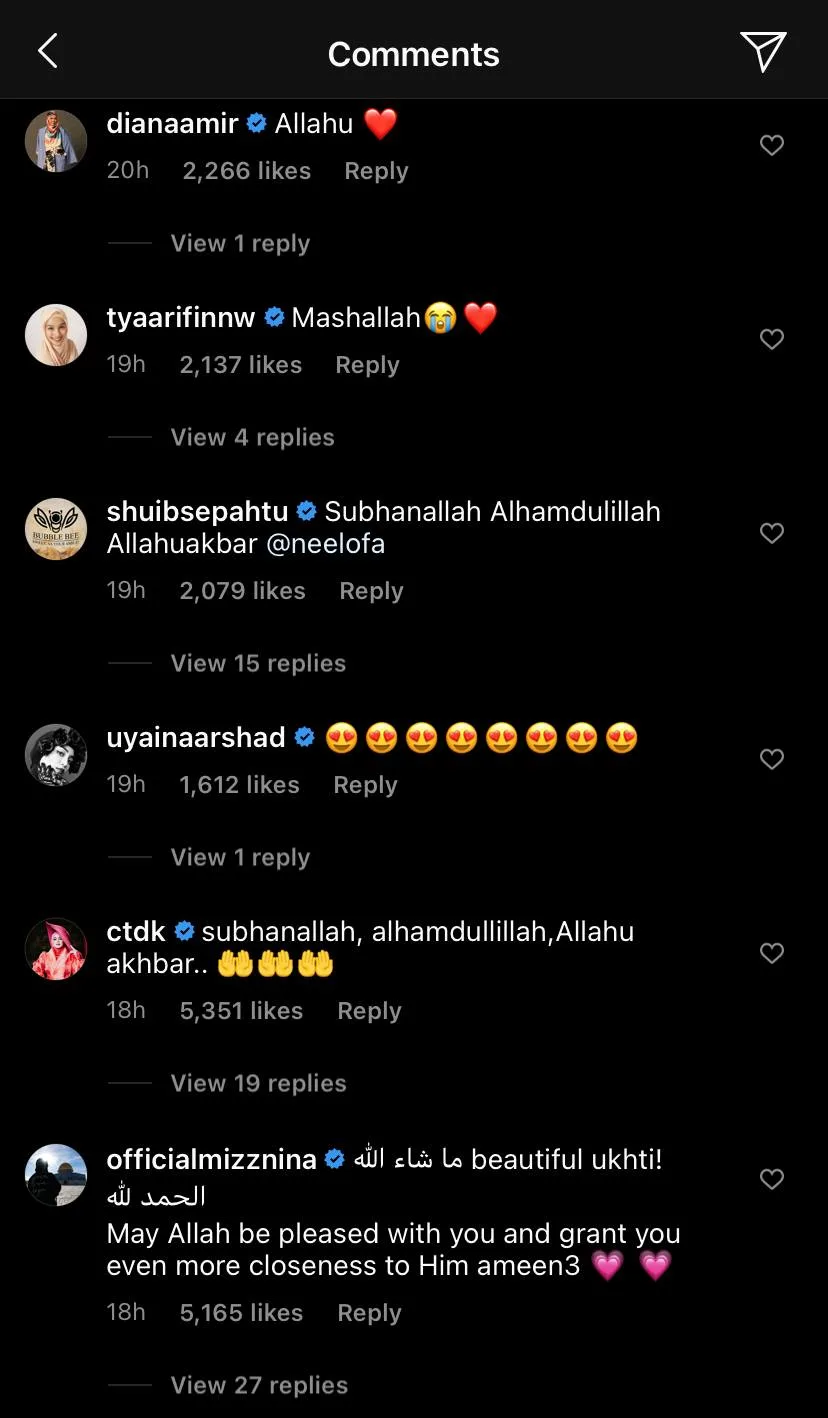The image size is (828, 1418).
Task: Reply to dianaamir's comment
Action: pyautogui.click(x=376, y=171)
